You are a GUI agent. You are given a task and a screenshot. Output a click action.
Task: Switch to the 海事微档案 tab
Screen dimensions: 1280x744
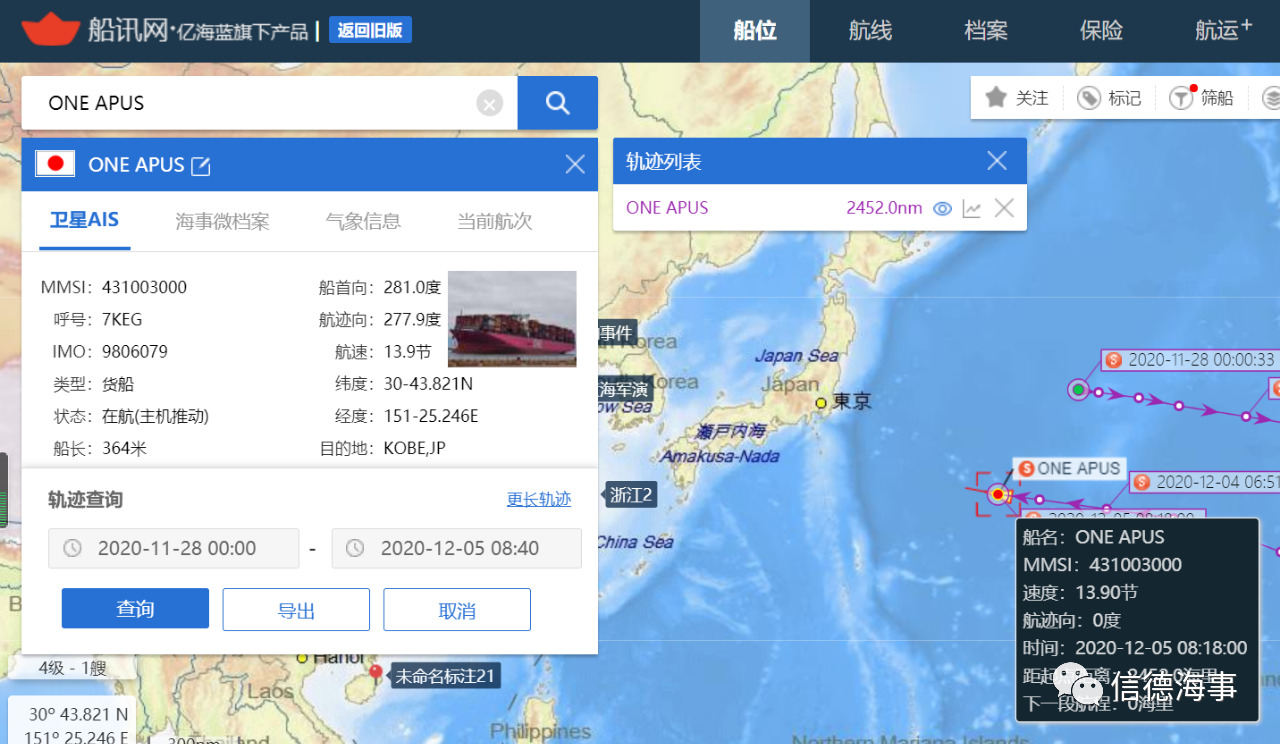222,221
